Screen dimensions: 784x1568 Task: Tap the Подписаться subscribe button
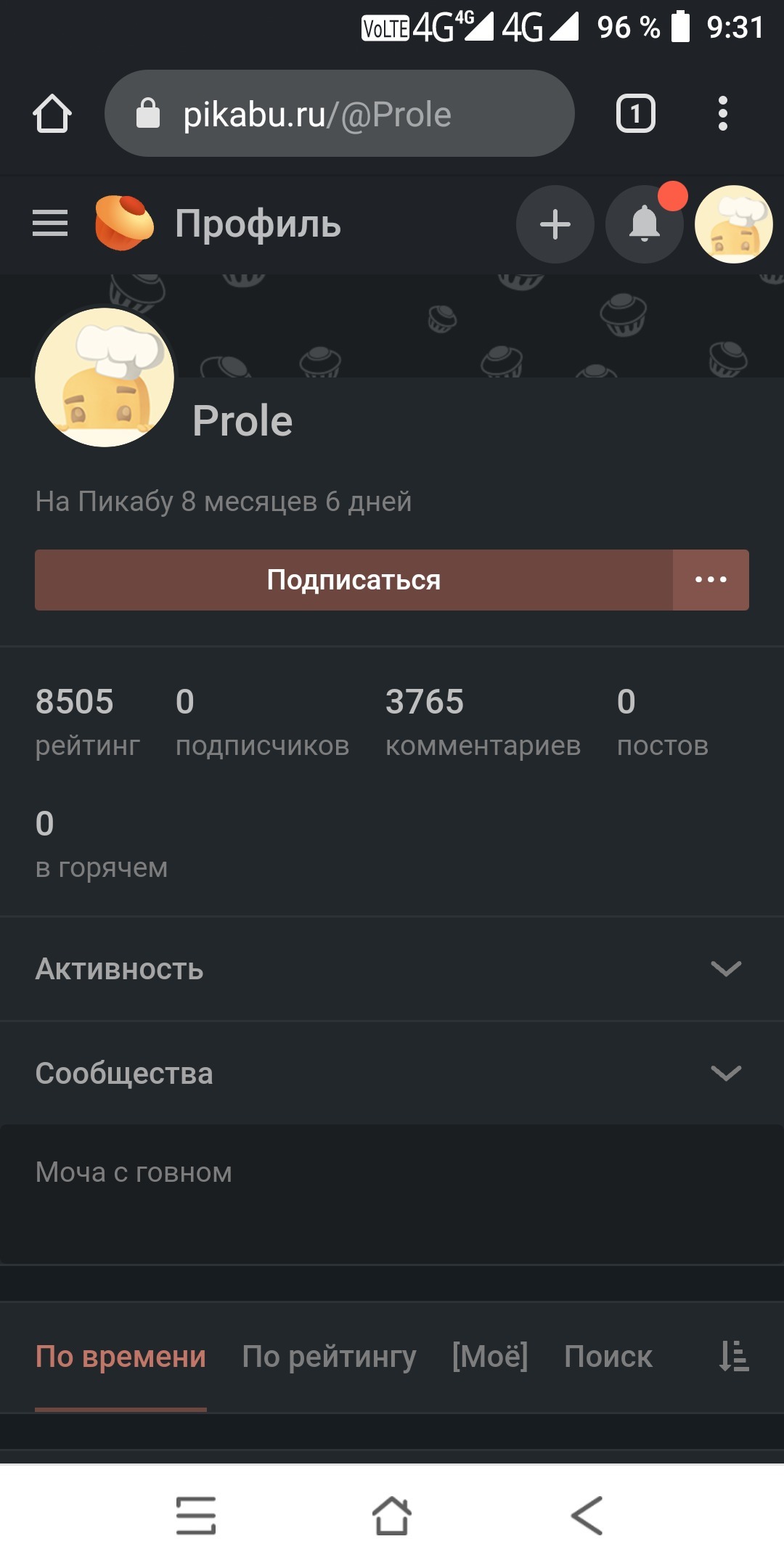[x=354, y=580]
